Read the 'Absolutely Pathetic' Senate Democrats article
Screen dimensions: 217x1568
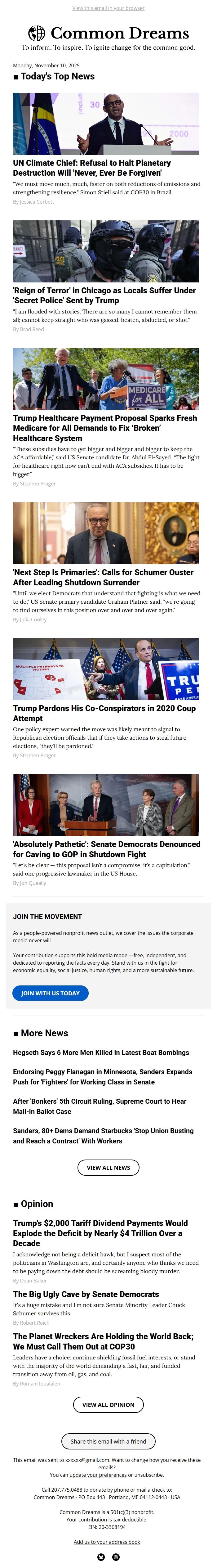[x=106, y=849]
